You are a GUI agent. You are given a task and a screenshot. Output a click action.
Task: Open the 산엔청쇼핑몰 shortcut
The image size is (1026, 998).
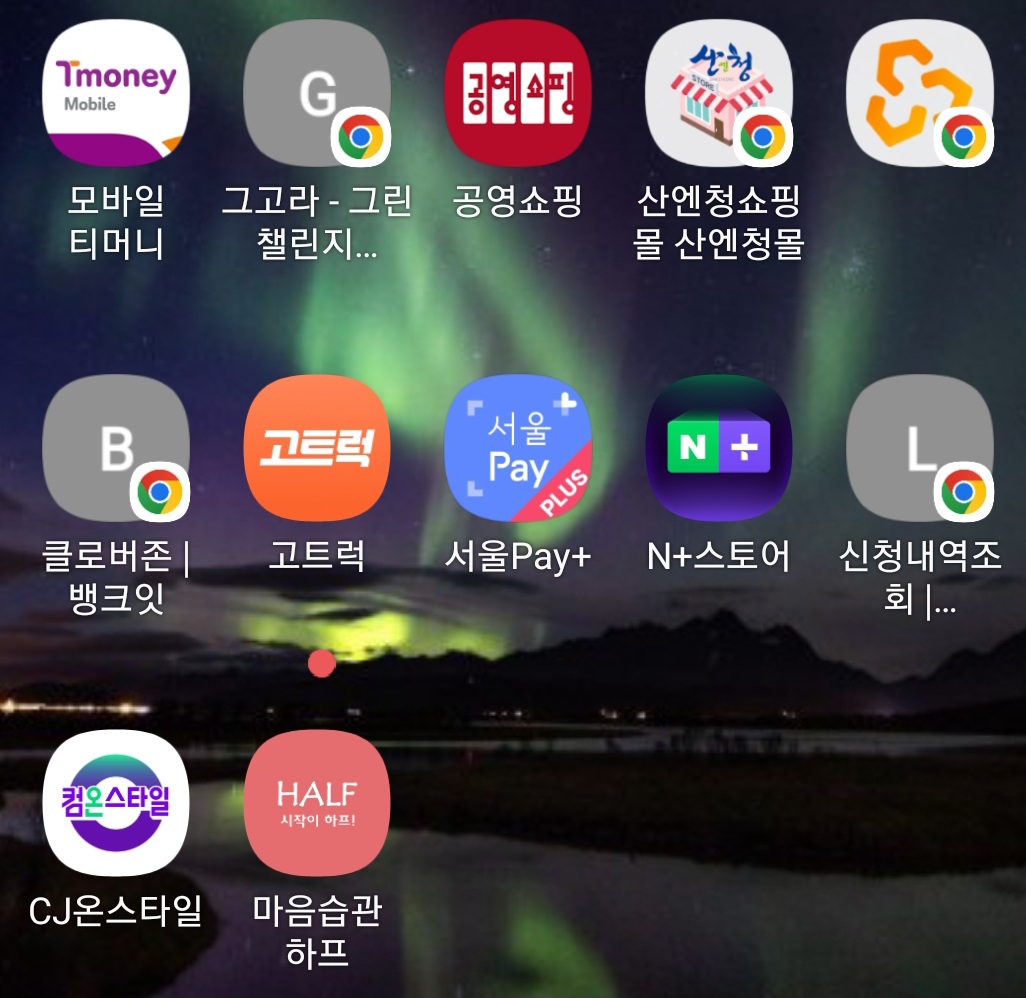(x=718, y=94)
